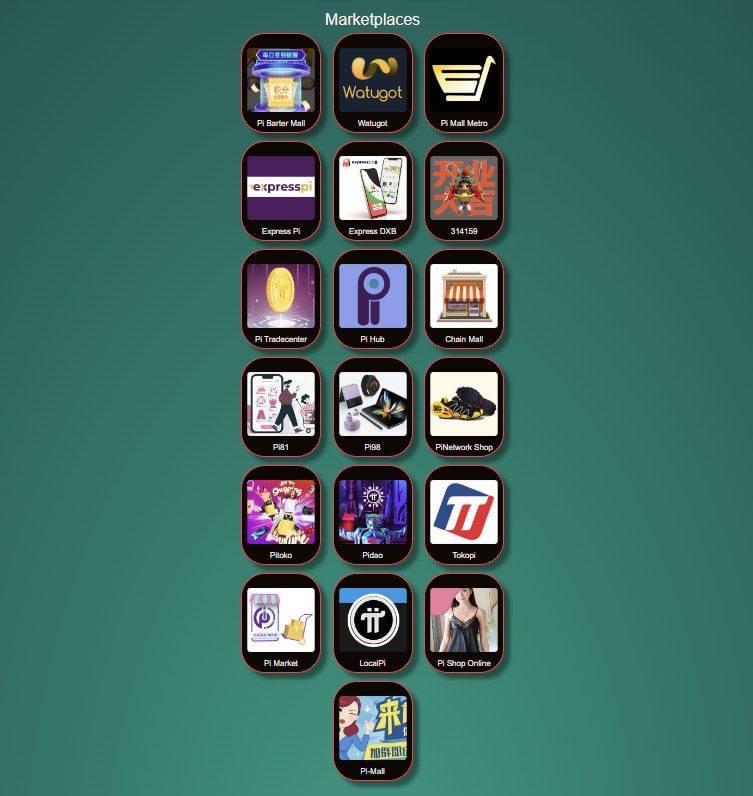The height and width of the screenshot is (796, 753).
Task: Select the Pi98 tile
Action: click(372, 406)
